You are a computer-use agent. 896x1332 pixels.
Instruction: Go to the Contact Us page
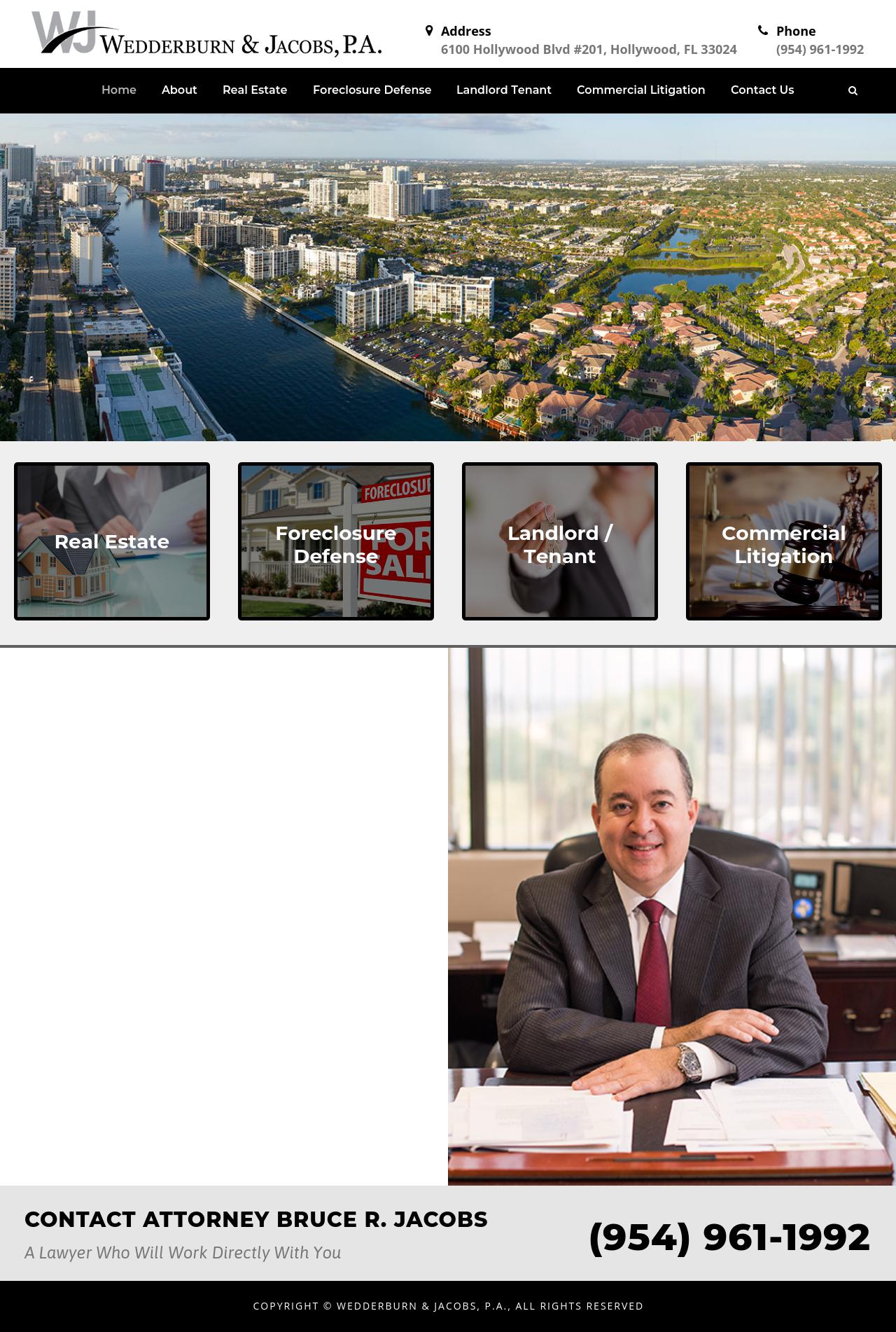(762, 90)
